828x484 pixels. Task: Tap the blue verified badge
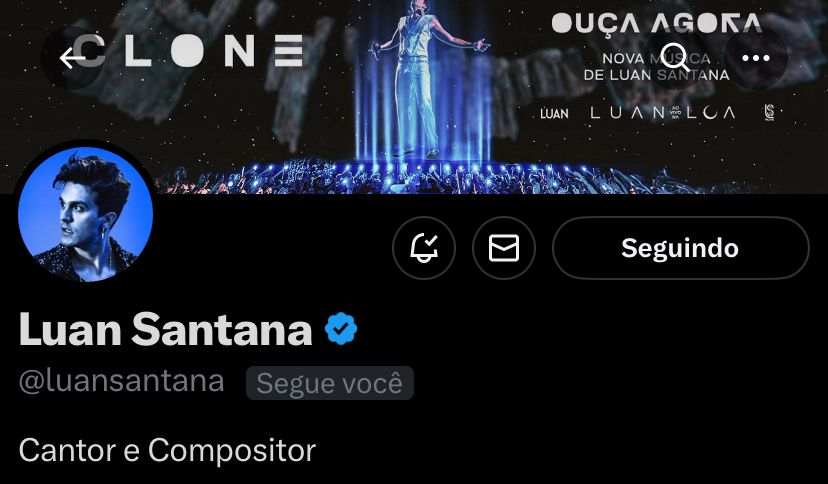point(341,329)
